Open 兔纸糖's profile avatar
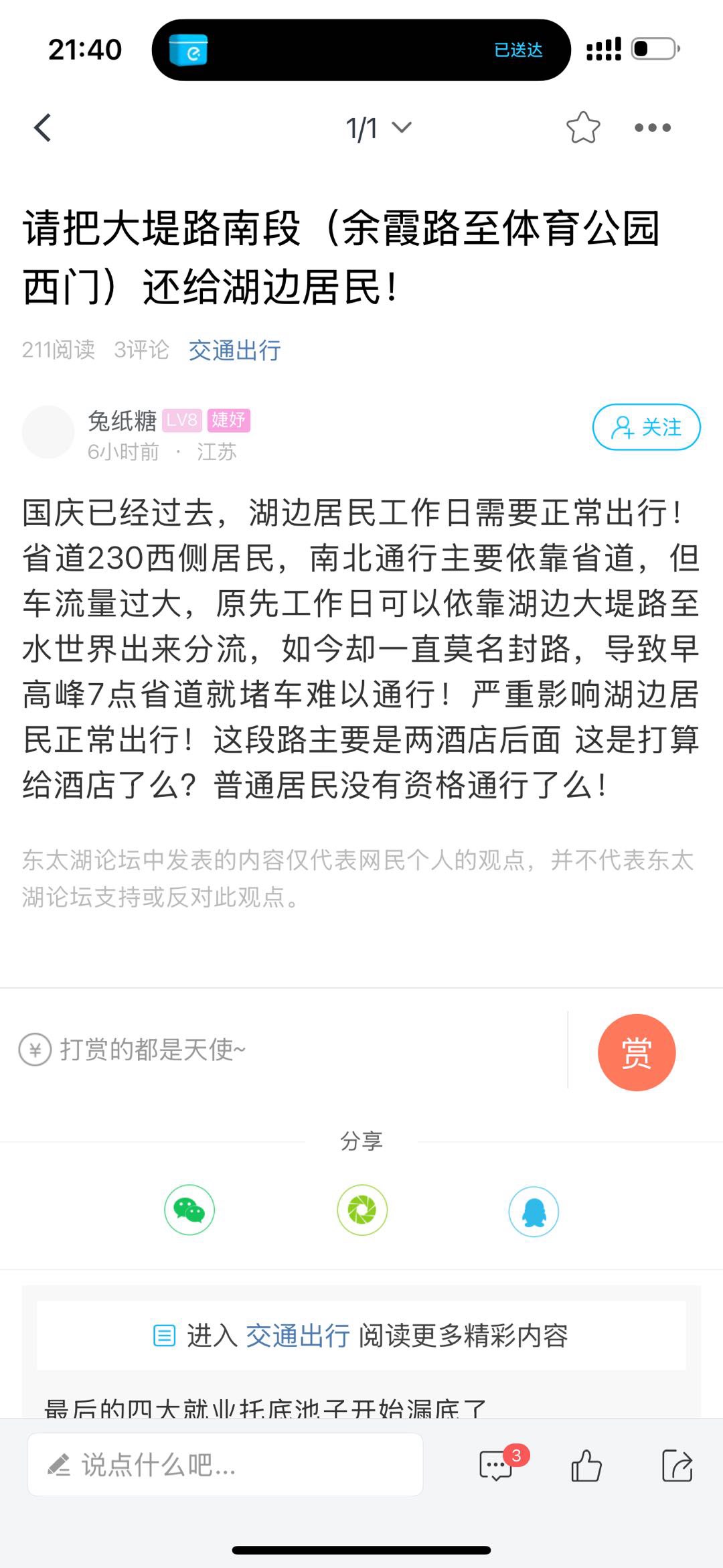The height and width of the screenshot is (1568, 723). click(48, 432)
